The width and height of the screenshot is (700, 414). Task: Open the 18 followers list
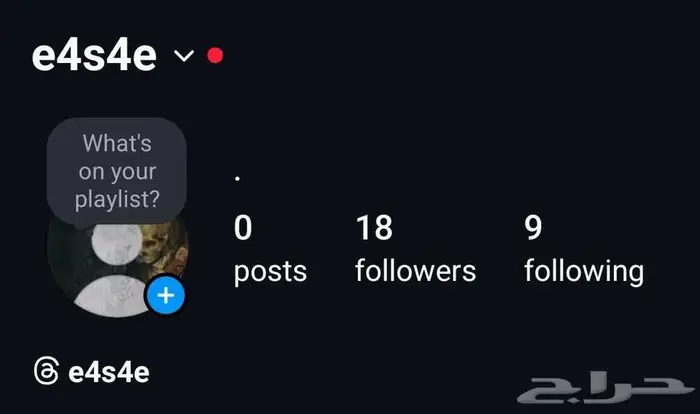[x=415, y=249]
